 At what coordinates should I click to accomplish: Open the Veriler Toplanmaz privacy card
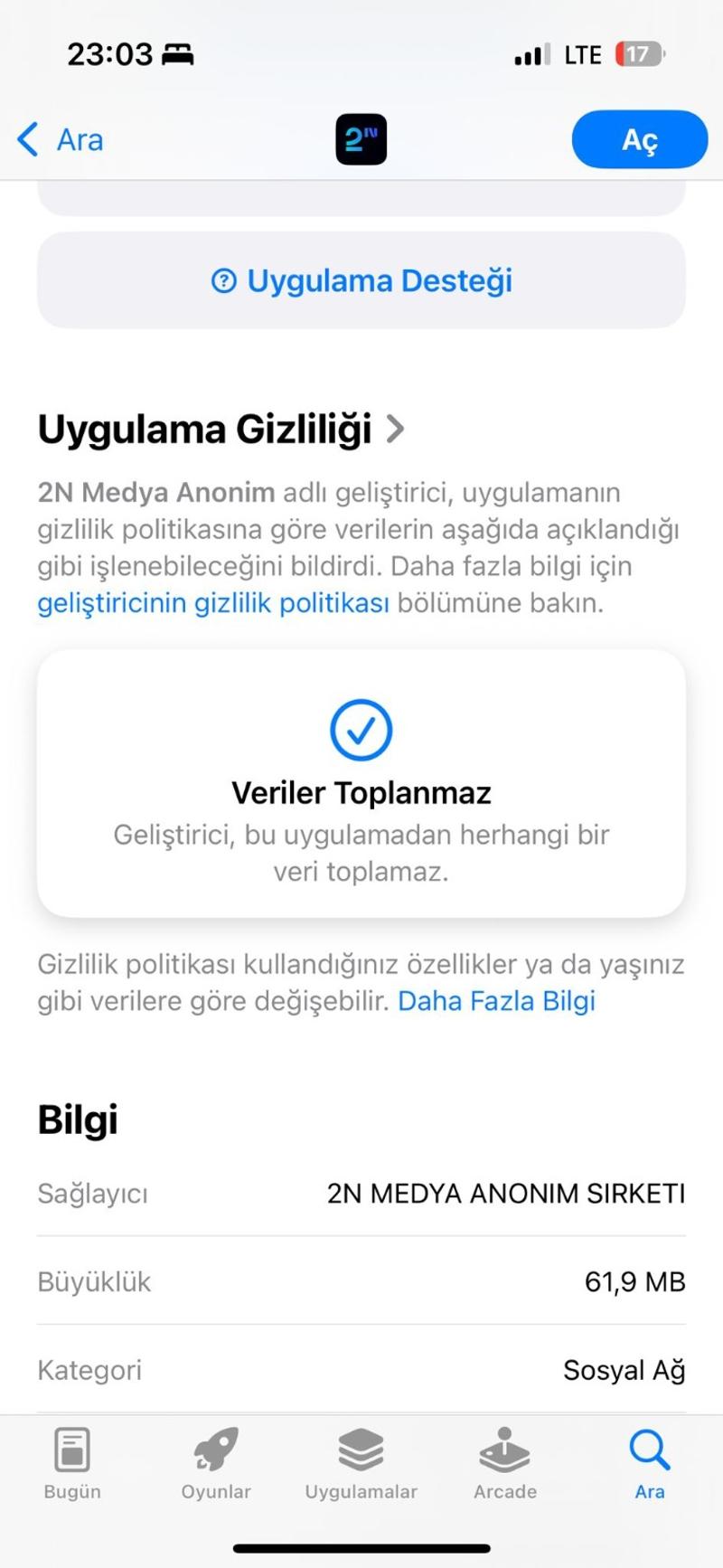tap(361, 783)
